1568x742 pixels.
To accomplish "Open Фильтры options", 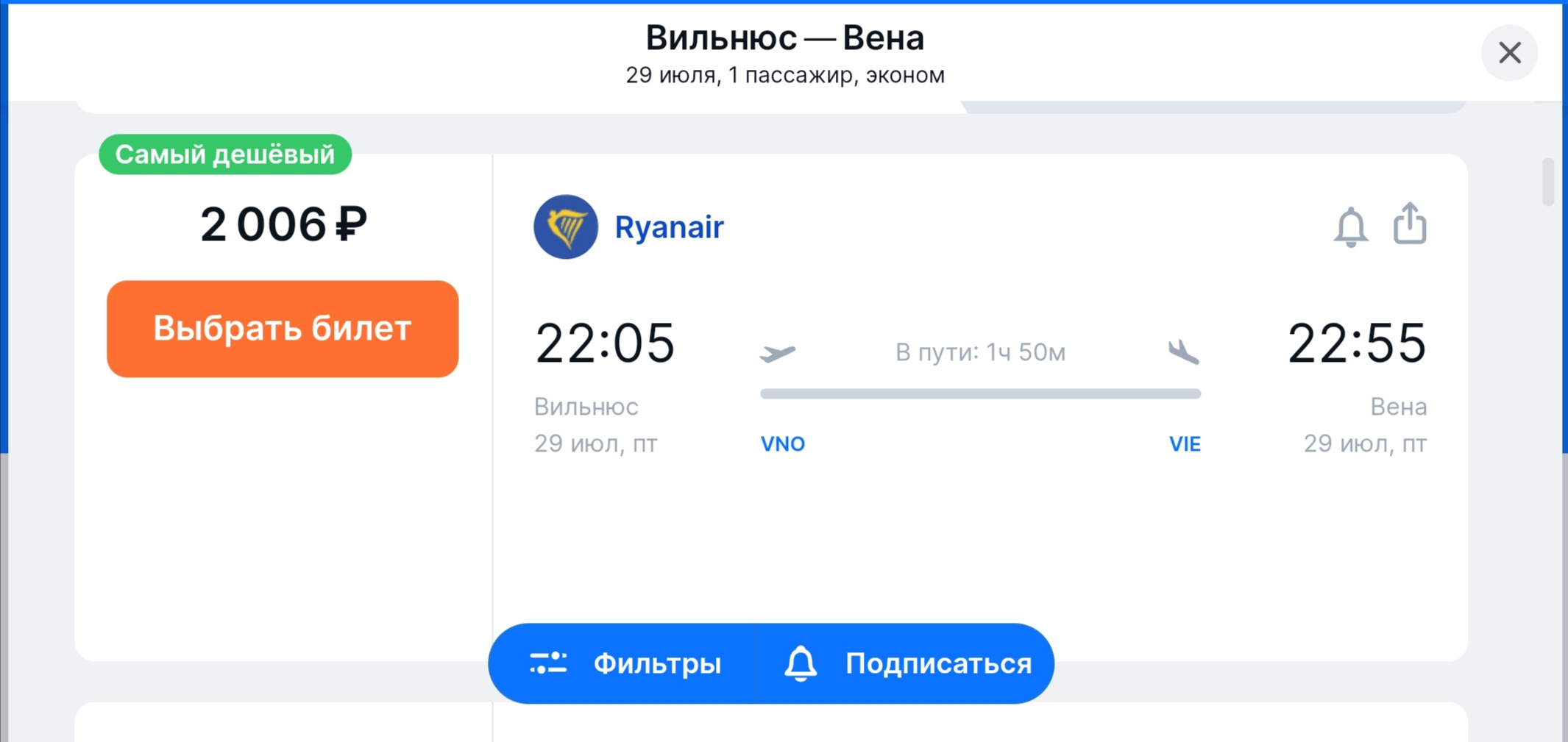I will click(625, 663).
